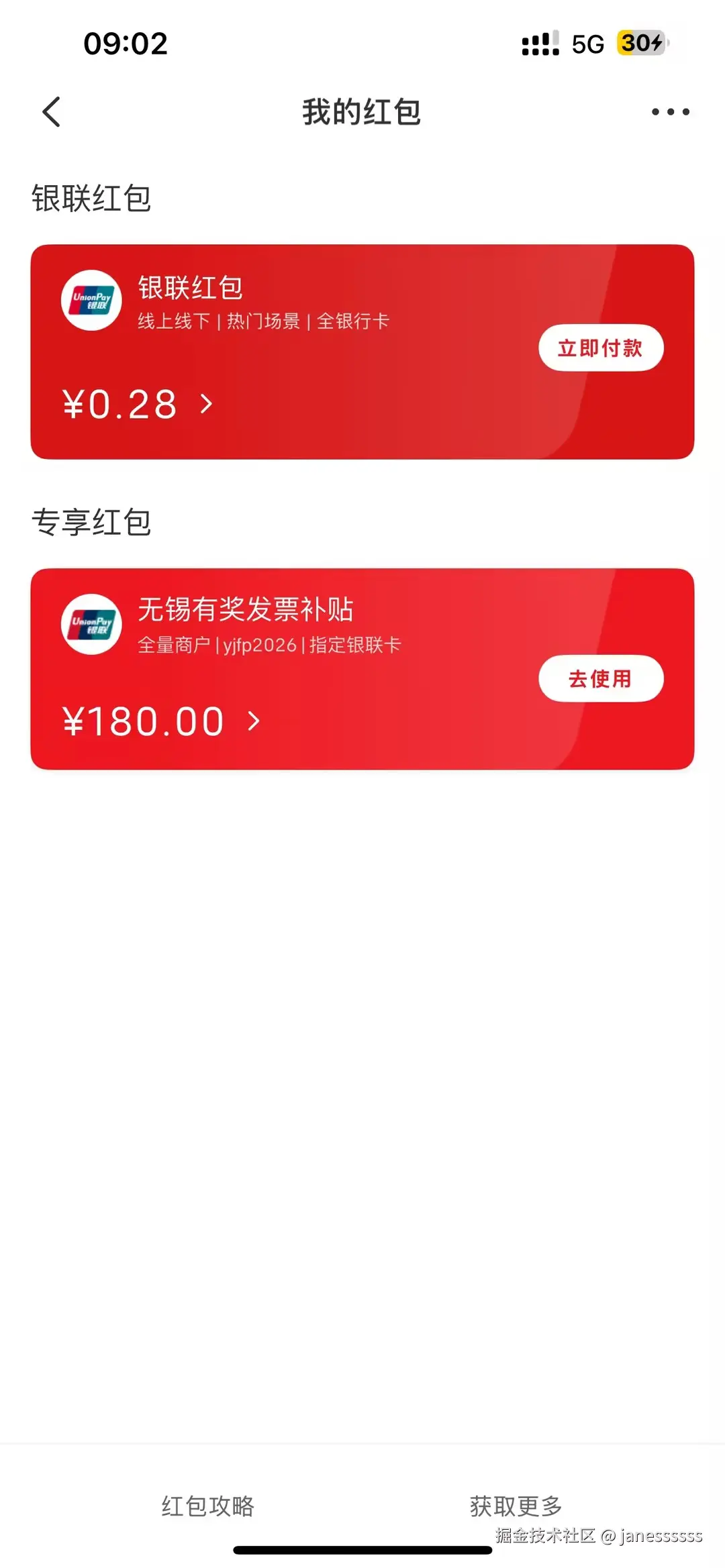Tap 去使用 on the subsidy red packet
The image size is (725, 1568).
pos(600,678)
